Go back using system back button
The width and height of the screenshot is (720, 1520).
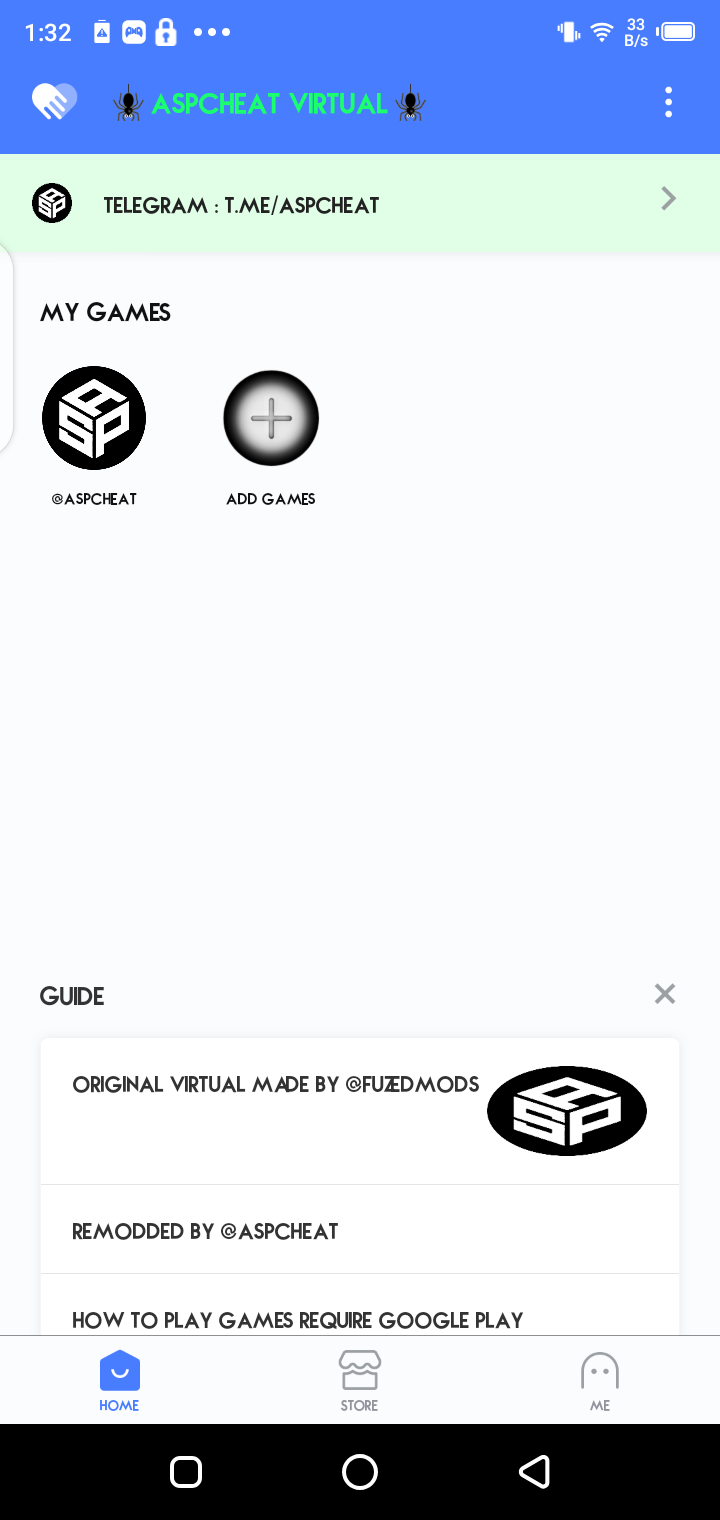(x=534, y=1472)
